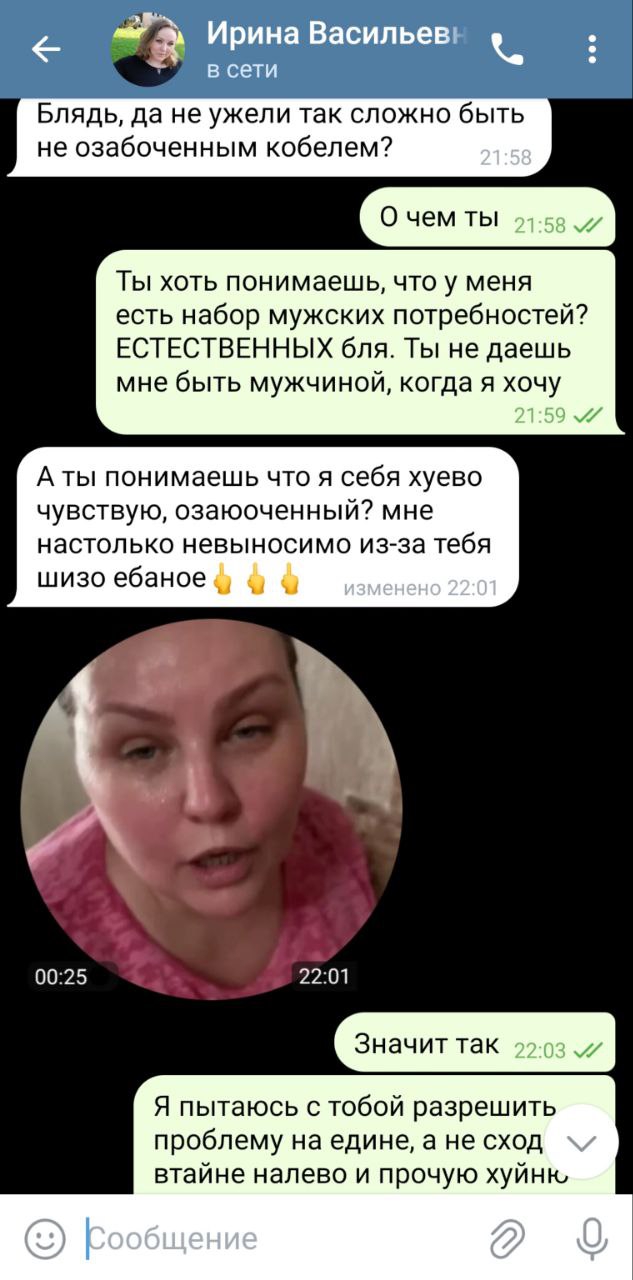Screen dimensions: 633x1280
Task: Open the overflow menu
Action: coord(593,49)
